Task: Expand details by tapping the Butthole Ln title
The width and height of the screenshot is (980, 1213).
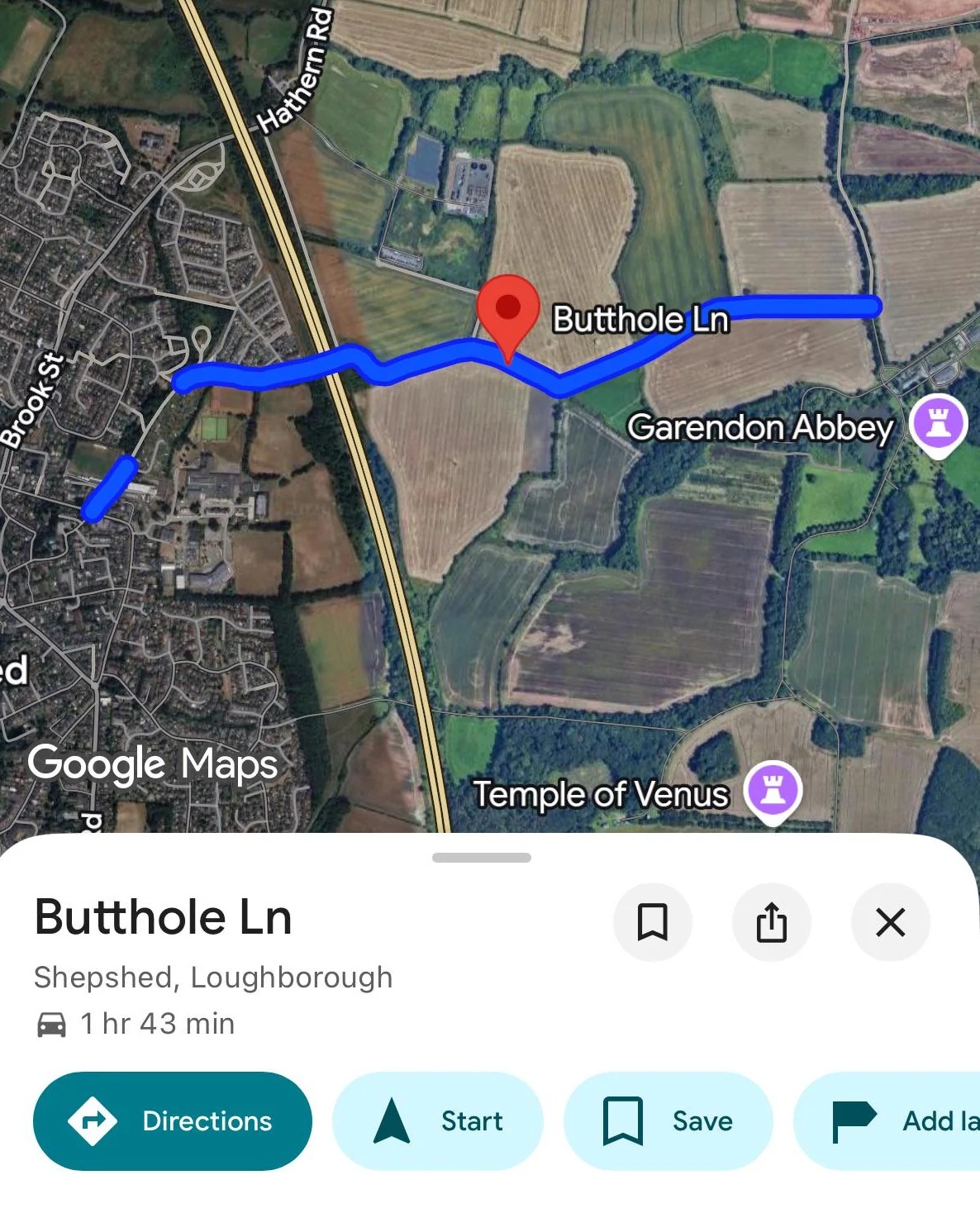Action: (x=162, y=916)
